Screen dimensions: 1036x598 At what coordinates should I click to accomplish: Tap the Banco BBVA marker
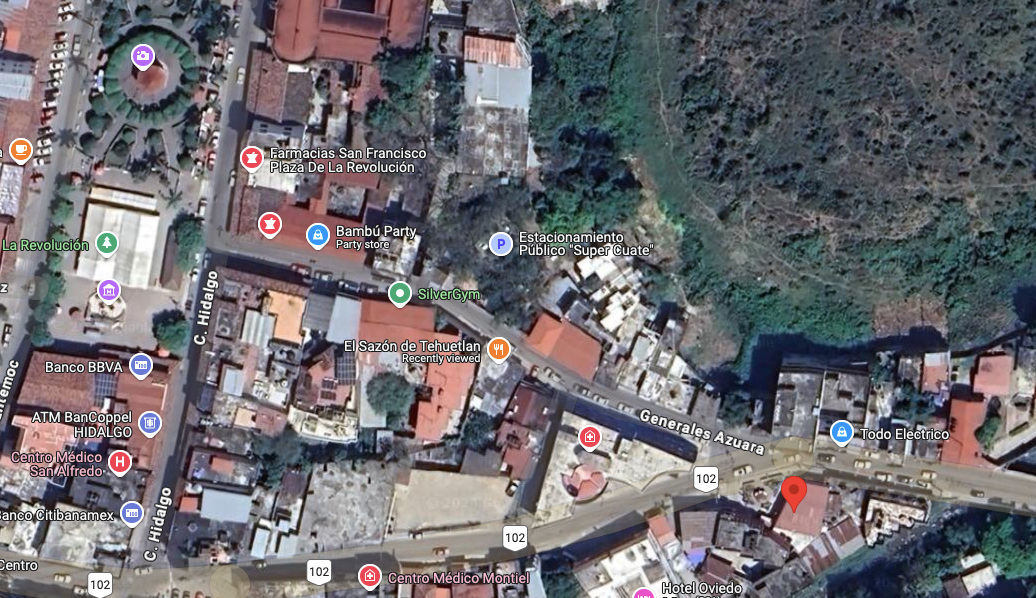(x=141, y=365)
